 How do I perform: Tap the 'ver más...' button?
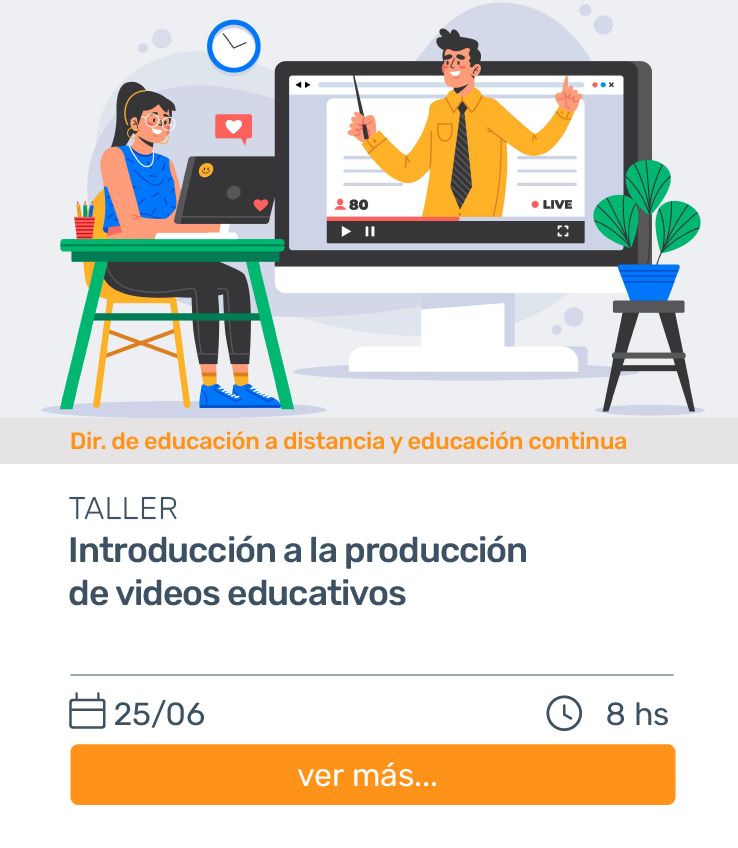(372, 775)
